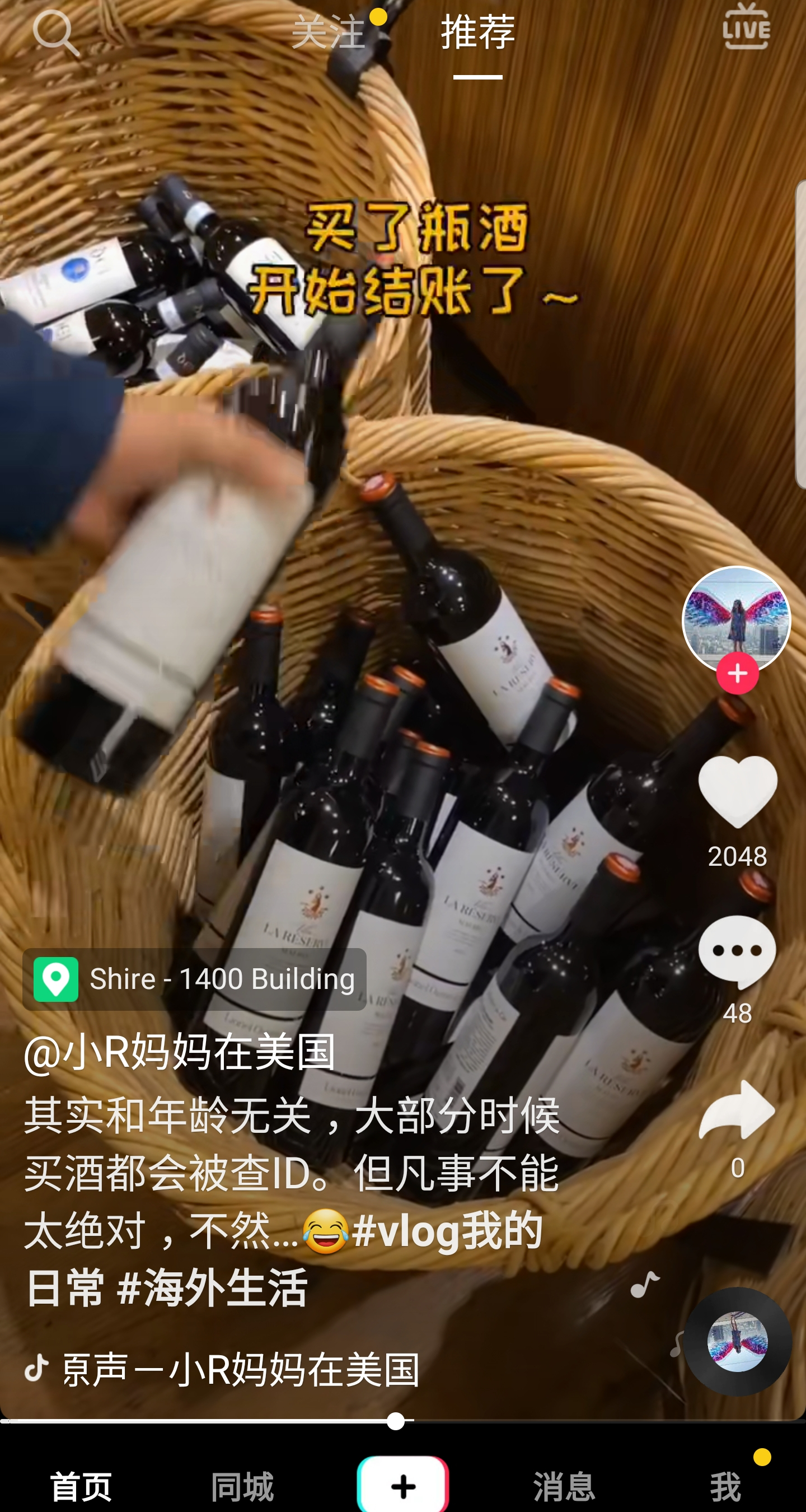Like this video with the heart
This screenshot has height=1512, width=806.
[737, 792]
